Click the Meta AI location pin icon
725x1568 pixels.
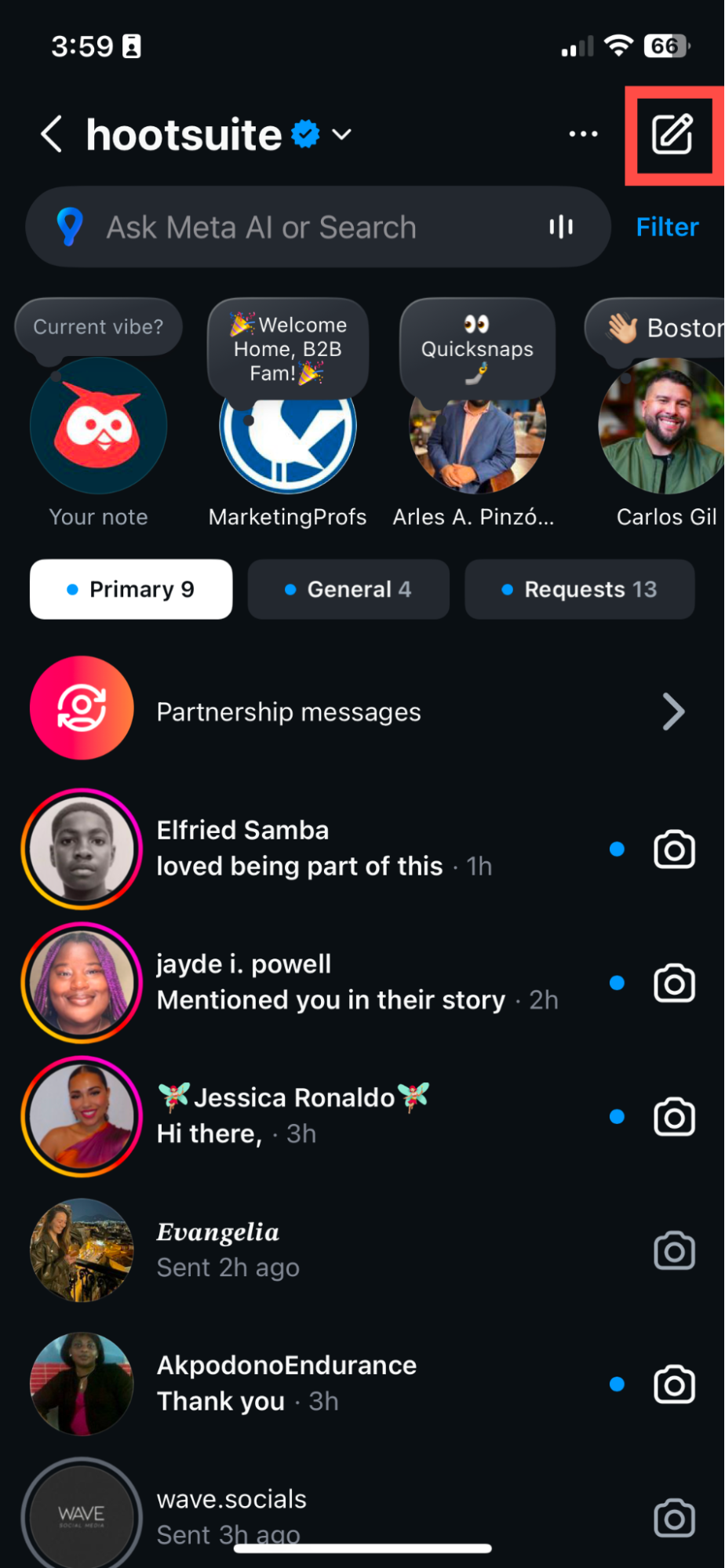tap(71, 227)
